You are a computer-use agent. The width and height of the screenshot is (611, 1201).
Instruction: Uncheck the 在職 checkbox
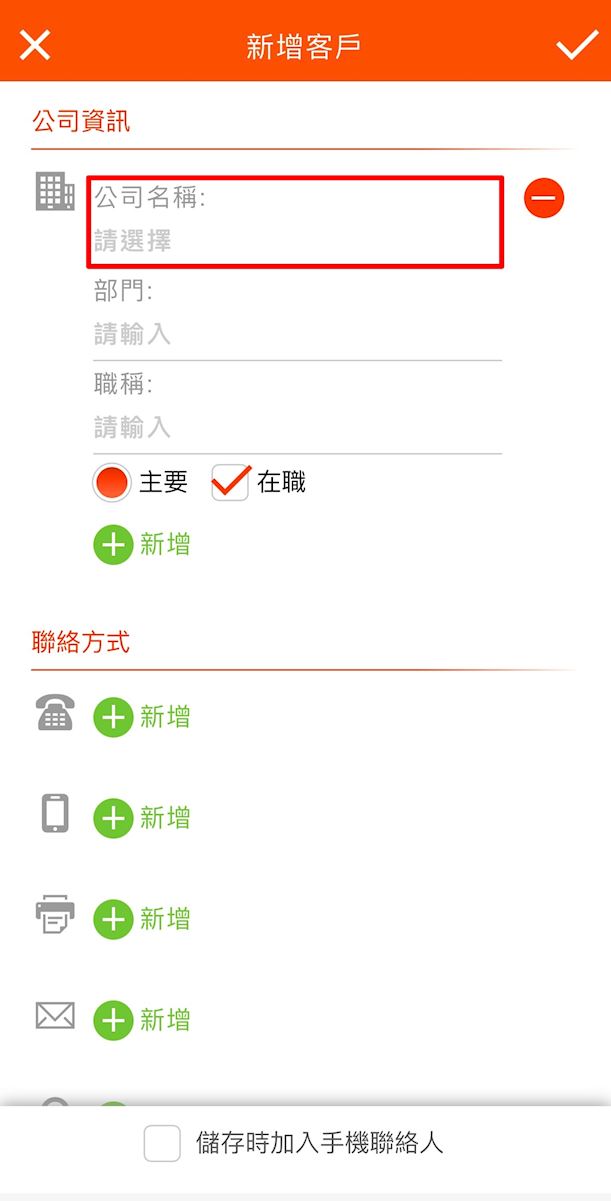click(230, 483)
